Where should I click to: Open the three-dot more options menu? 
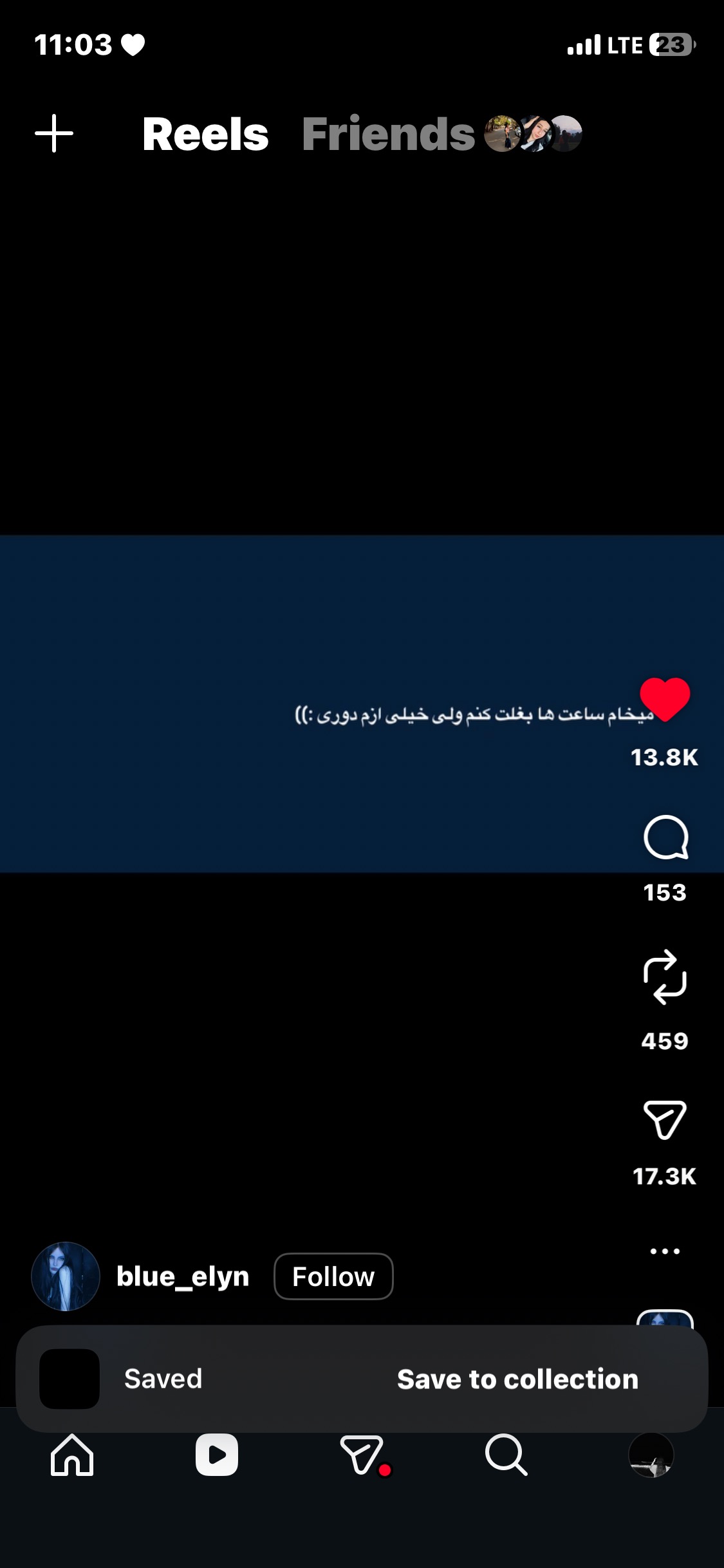[x=665, y=1251]
